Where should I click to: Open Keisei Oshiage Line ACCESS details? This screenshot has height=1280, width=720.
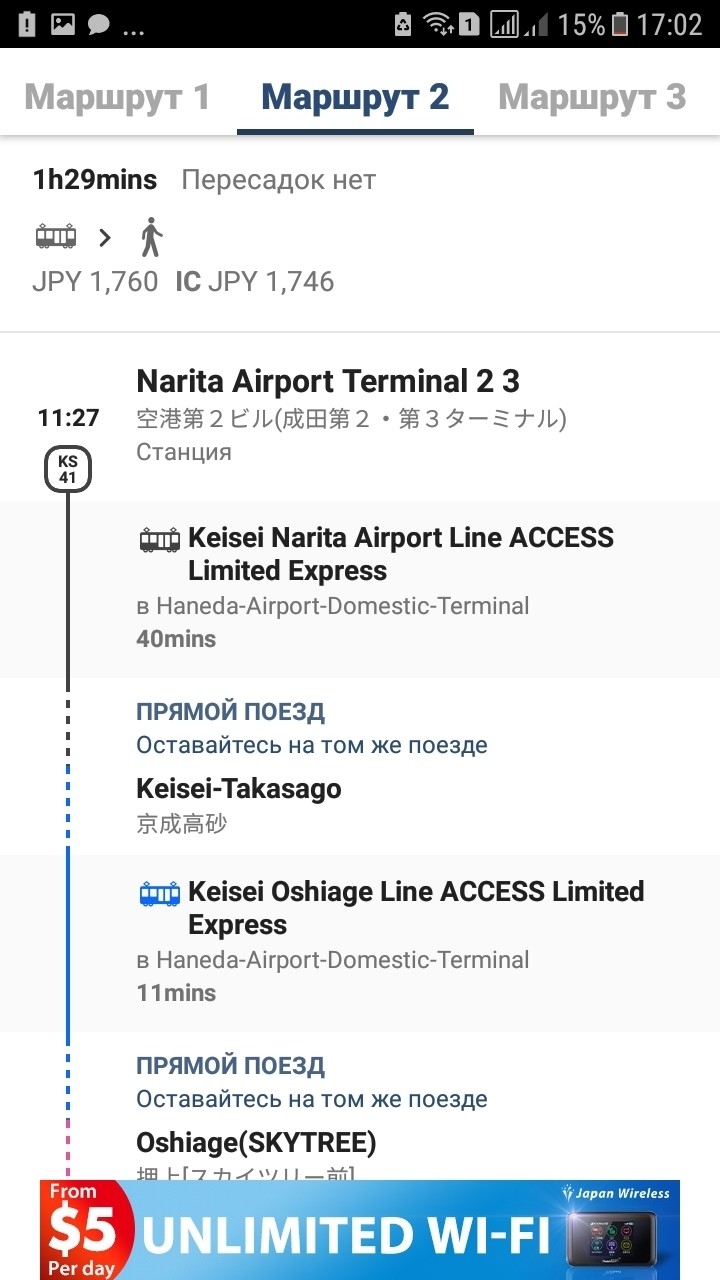(x=415, y=907)
